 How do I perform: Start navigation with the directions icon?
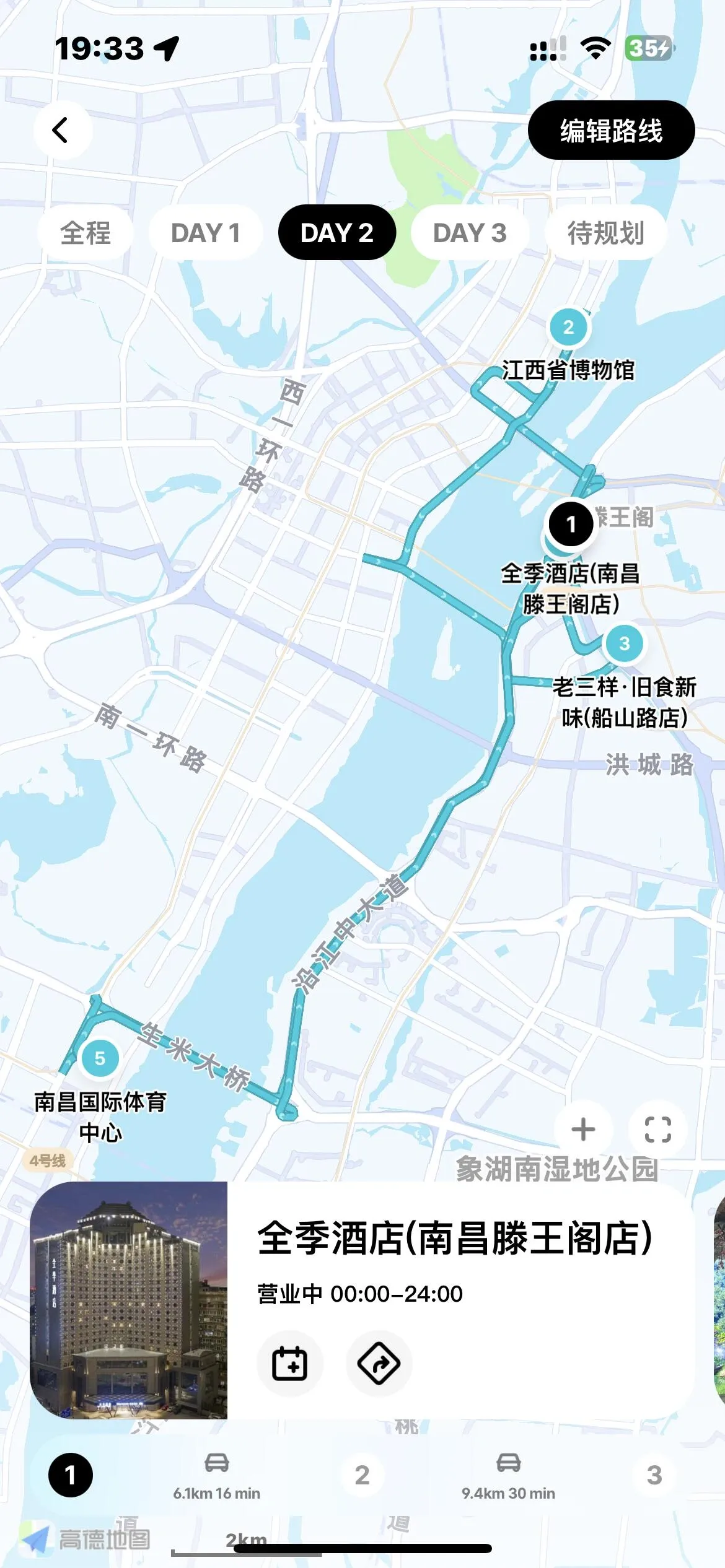tap(379, 1364)
